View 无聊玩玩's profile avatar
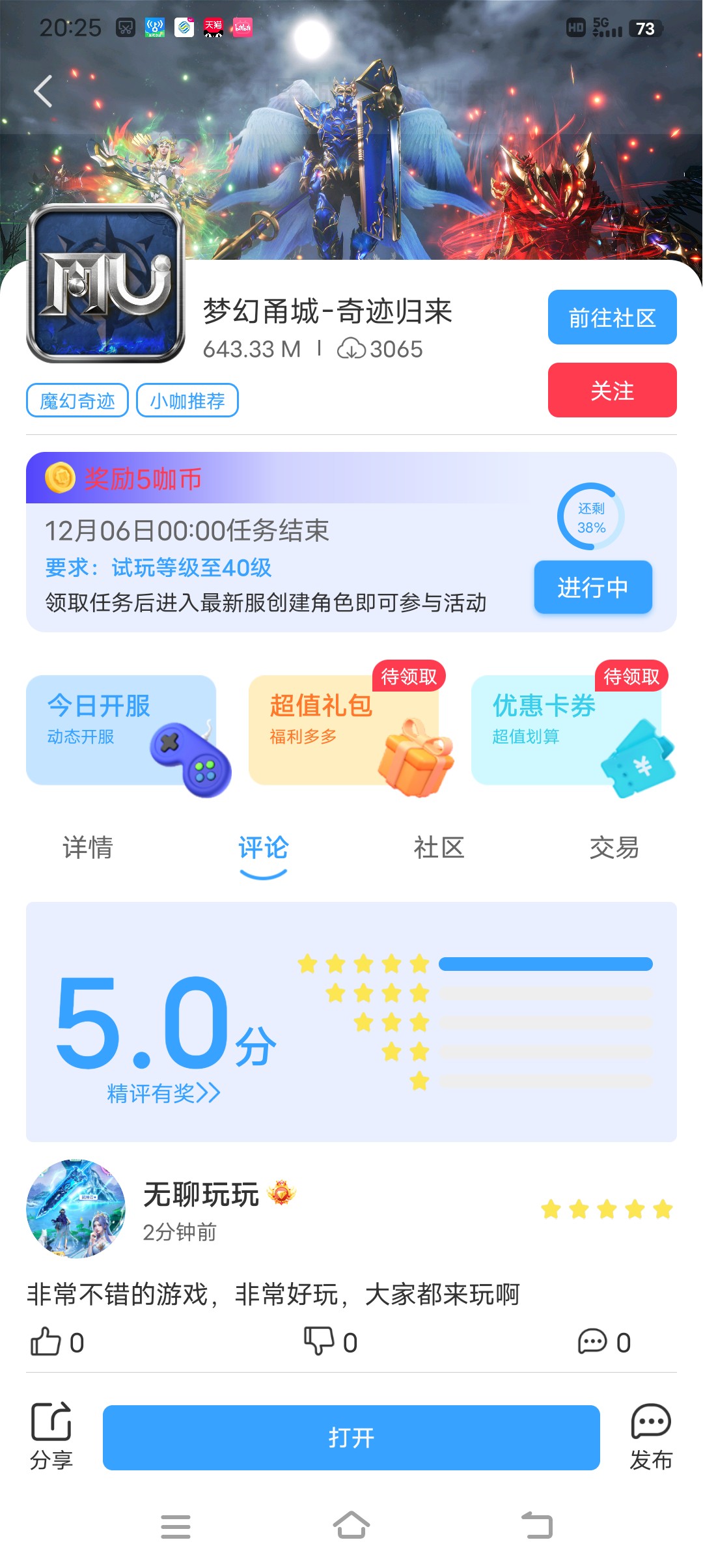Screen dimensions: 703x1568 point(76,1209)
